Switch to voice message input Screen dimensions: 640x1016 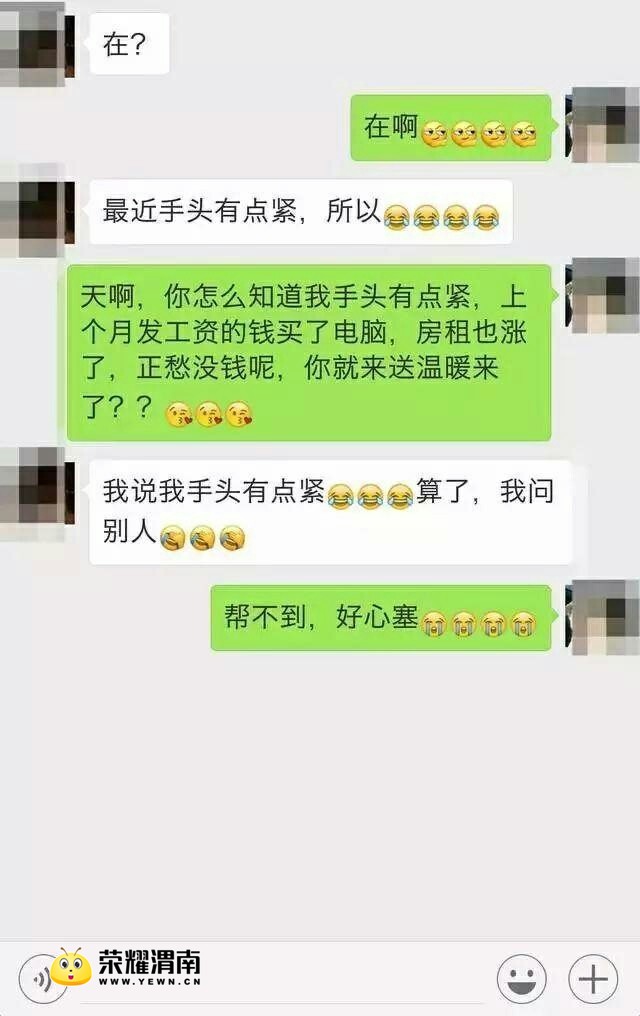pyautogui.click(x=40, y=978)
